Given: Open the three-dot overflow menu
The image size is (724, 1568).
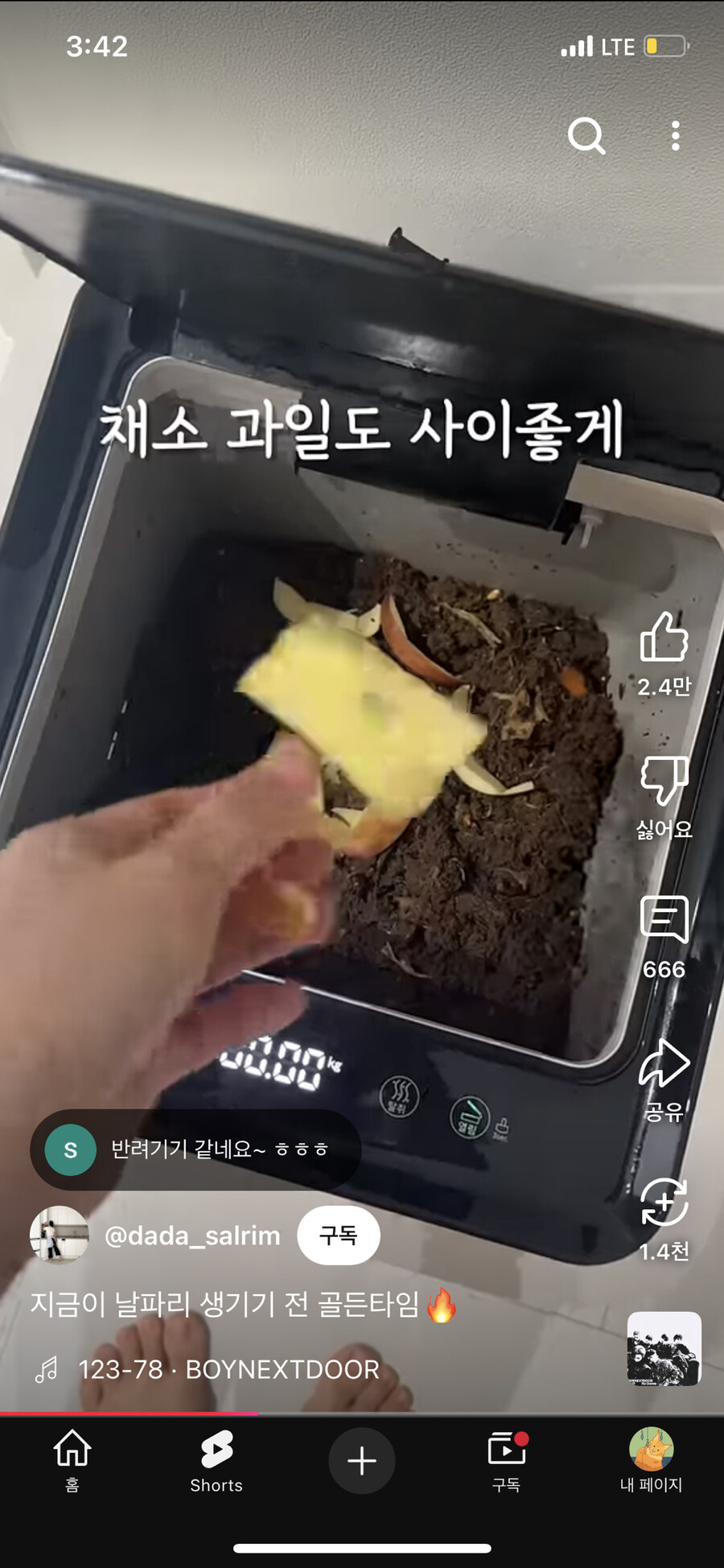Looking at the screenshot, I should pyautogui.click(x=675, y=136).
